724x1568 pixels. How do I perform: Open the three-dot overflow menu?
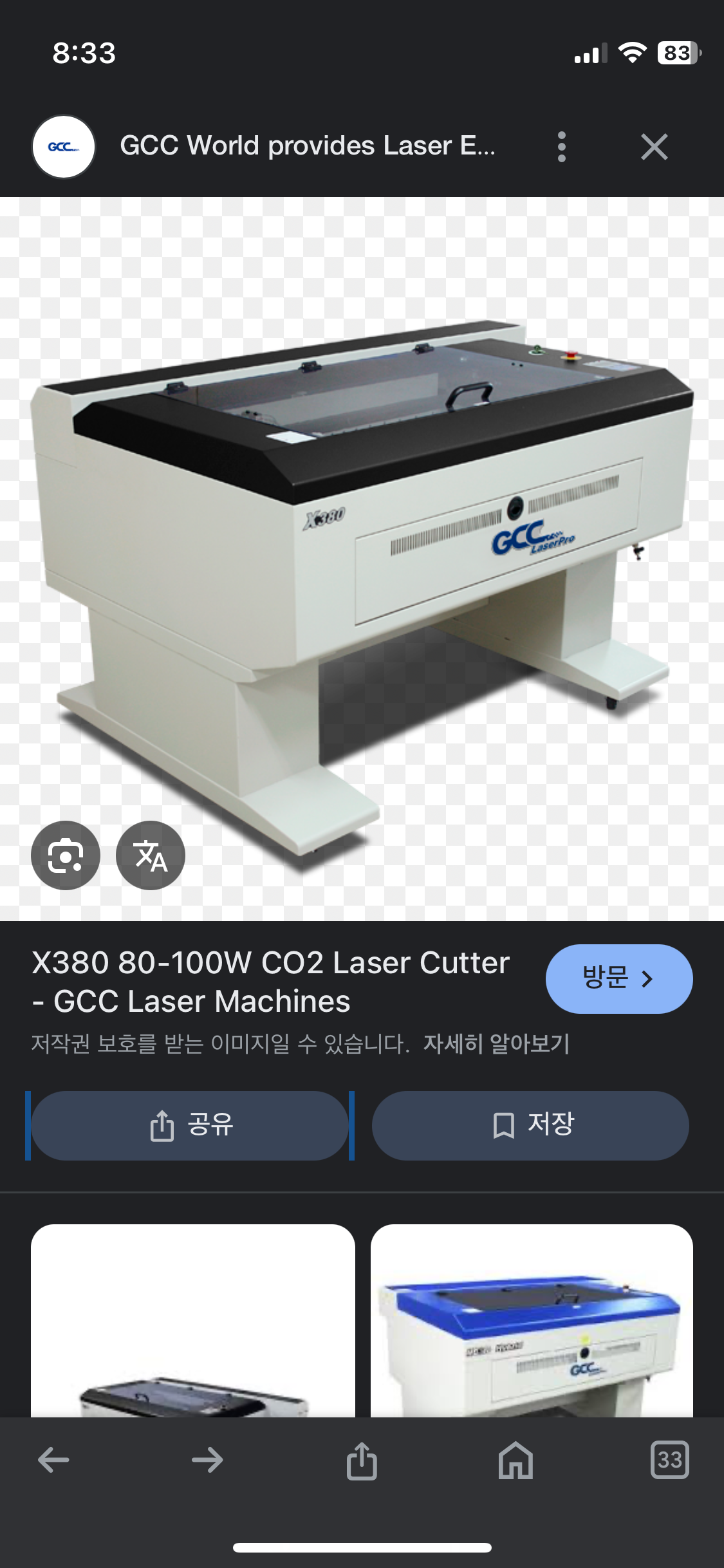coord(561,147)
